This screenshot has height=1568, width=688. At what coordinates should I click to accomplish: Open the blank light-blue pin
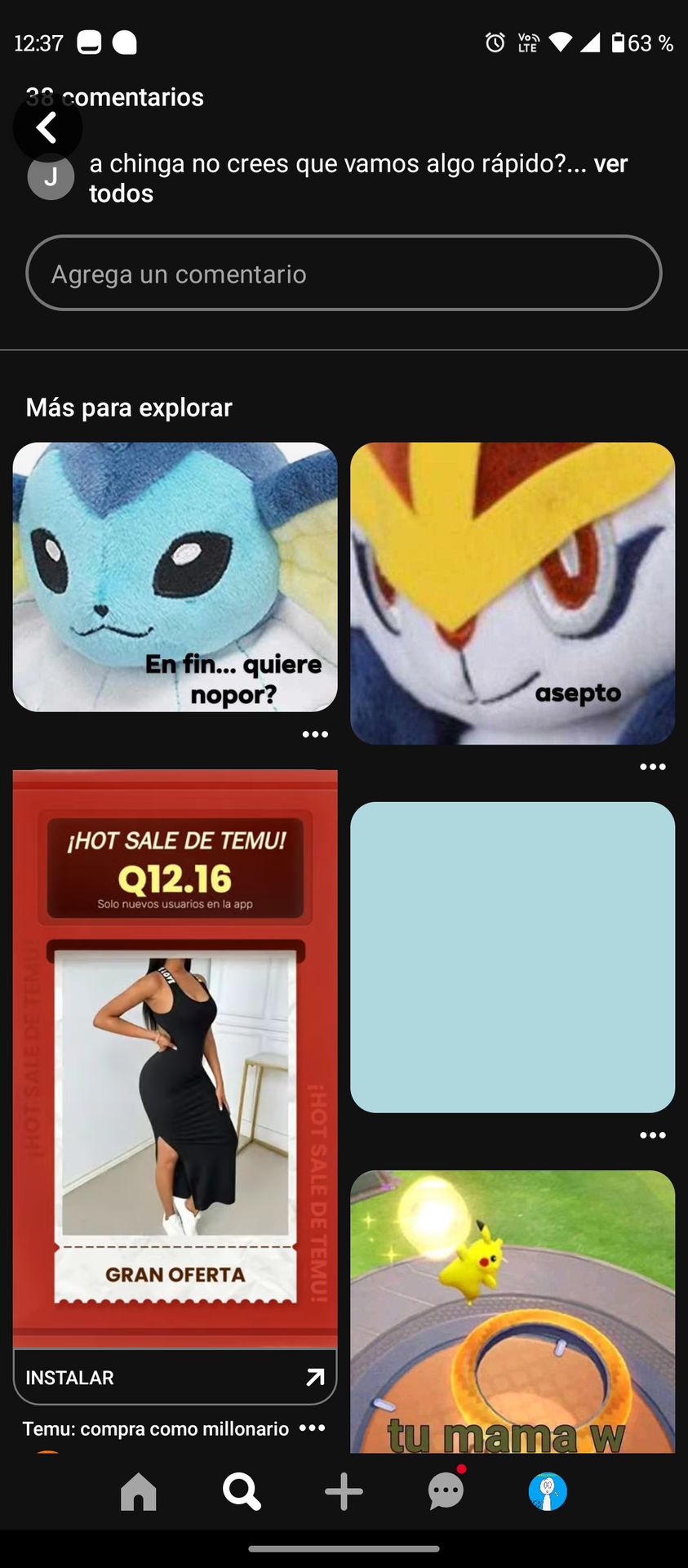(x=512, y=956)
